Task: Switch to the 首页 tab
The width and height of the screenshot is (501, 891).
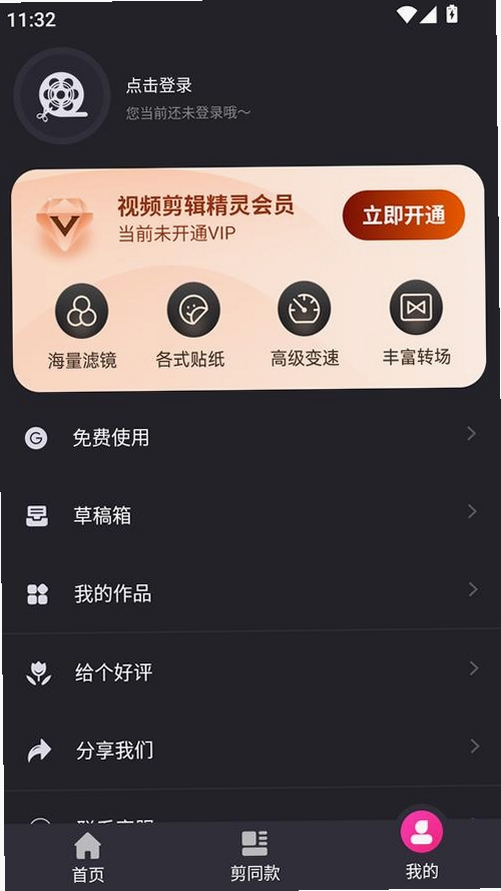Action: (88, 856)
